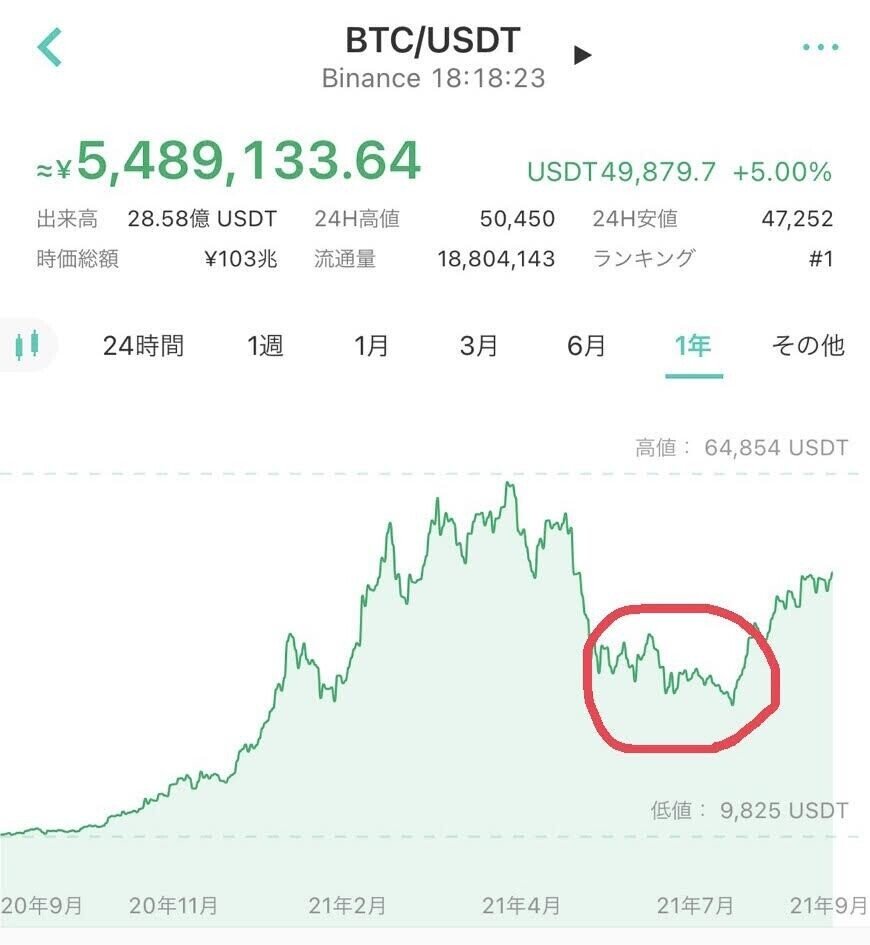This screenshot has width=870, height=945.
Task: Open the その他 timeframe options
Action: coord(806,345)
